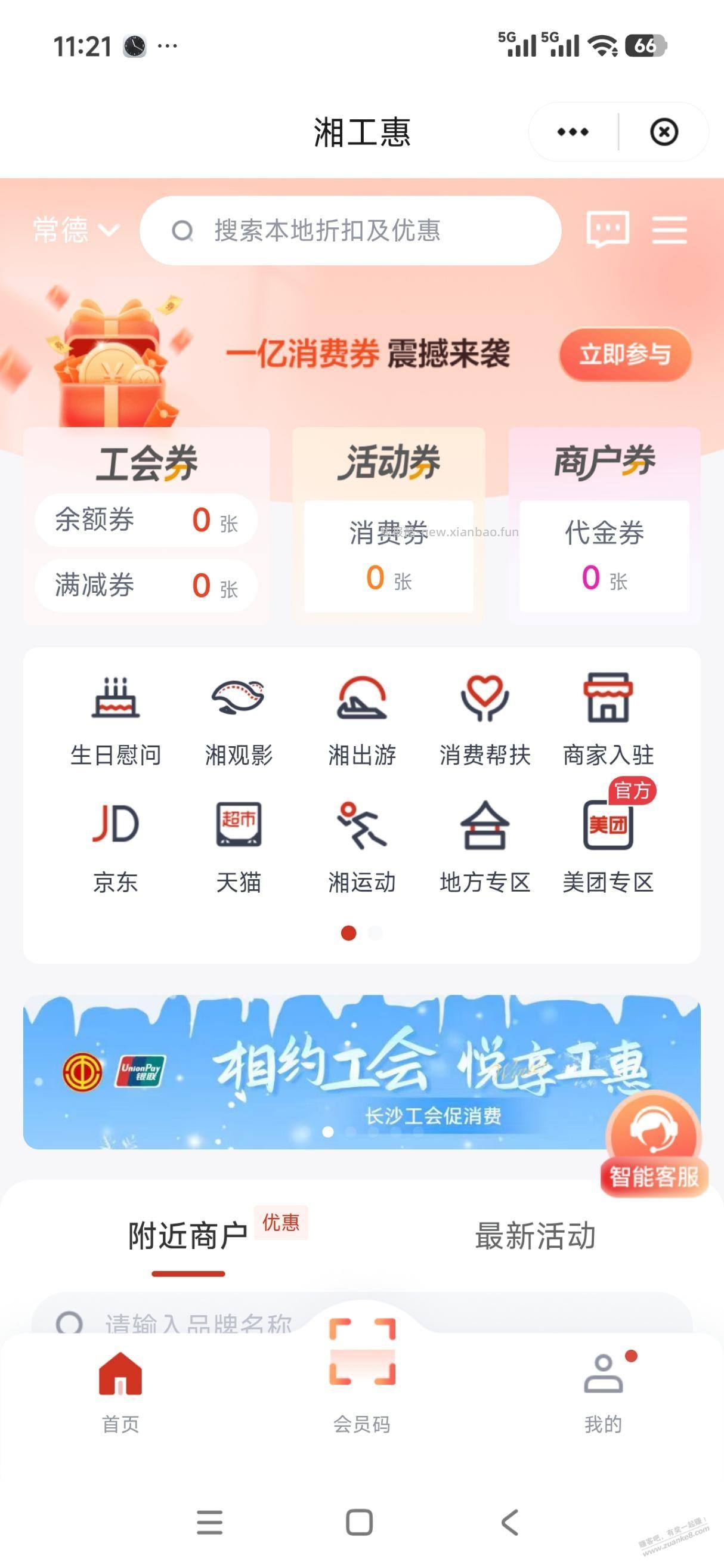Tap the 湘运动 sports icon
Image resolution: width=724 pixels, height=1568 pixels.
pyautogui.click(x=362, y=846)
